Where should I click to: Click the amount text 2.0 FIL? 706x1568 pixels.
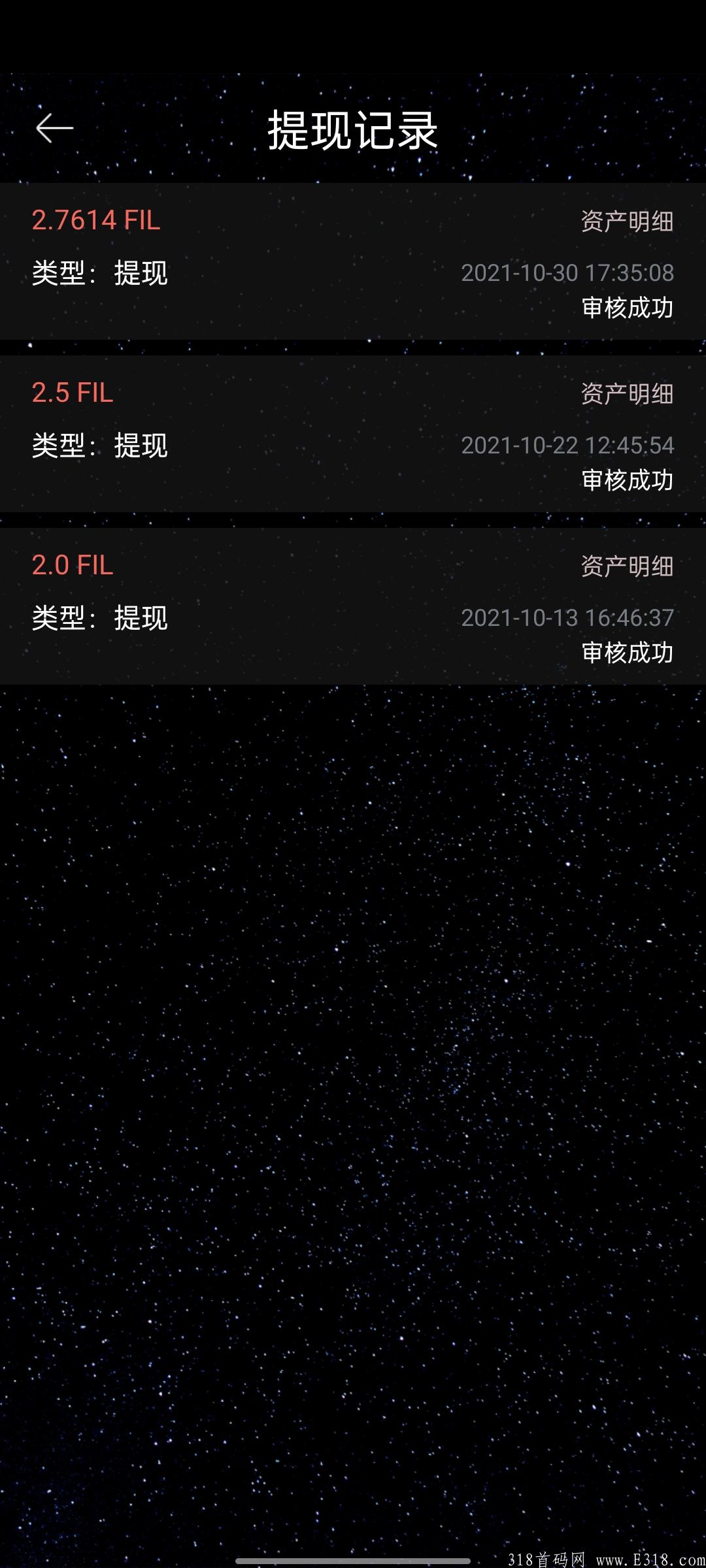point(72,564)
